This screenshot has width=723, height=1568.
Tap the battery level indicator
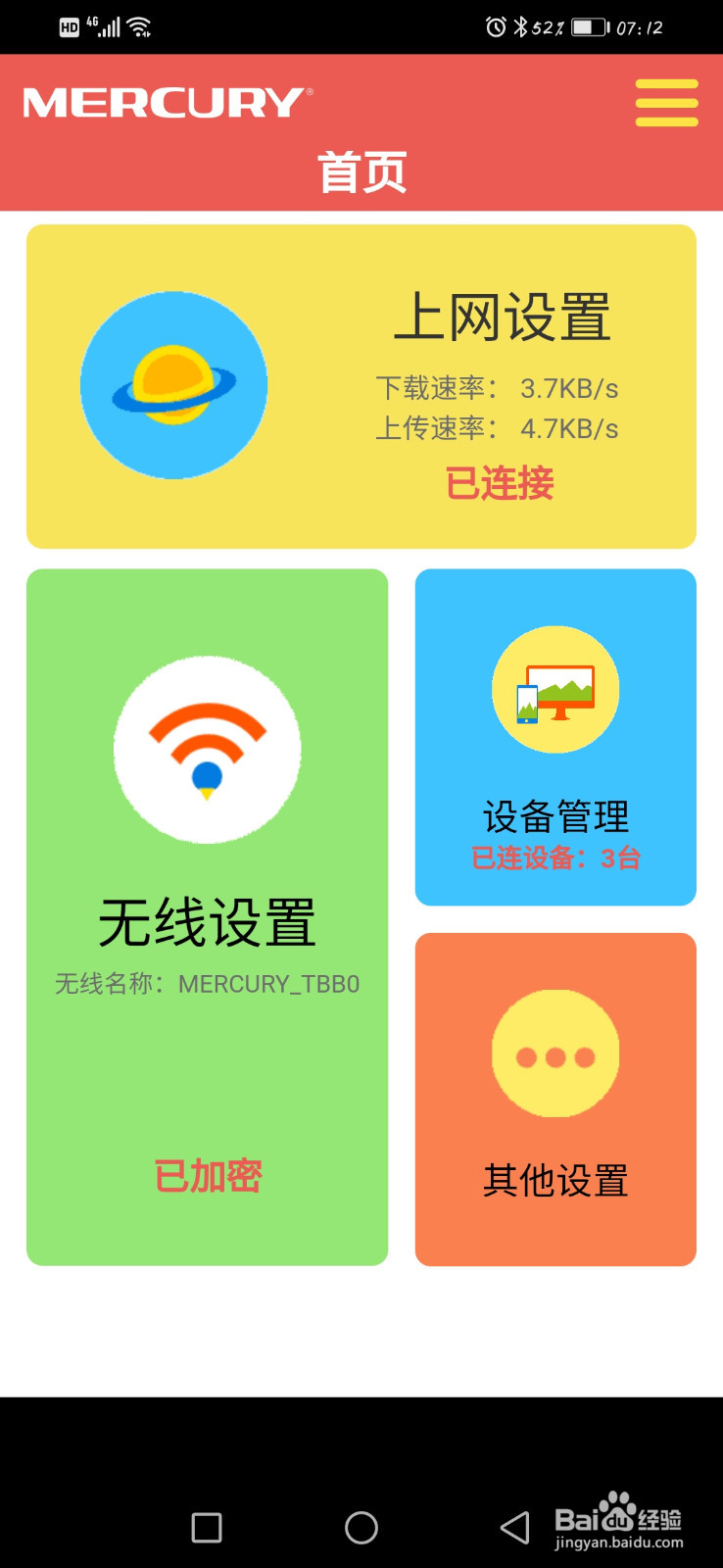click(x=588, y=26)
